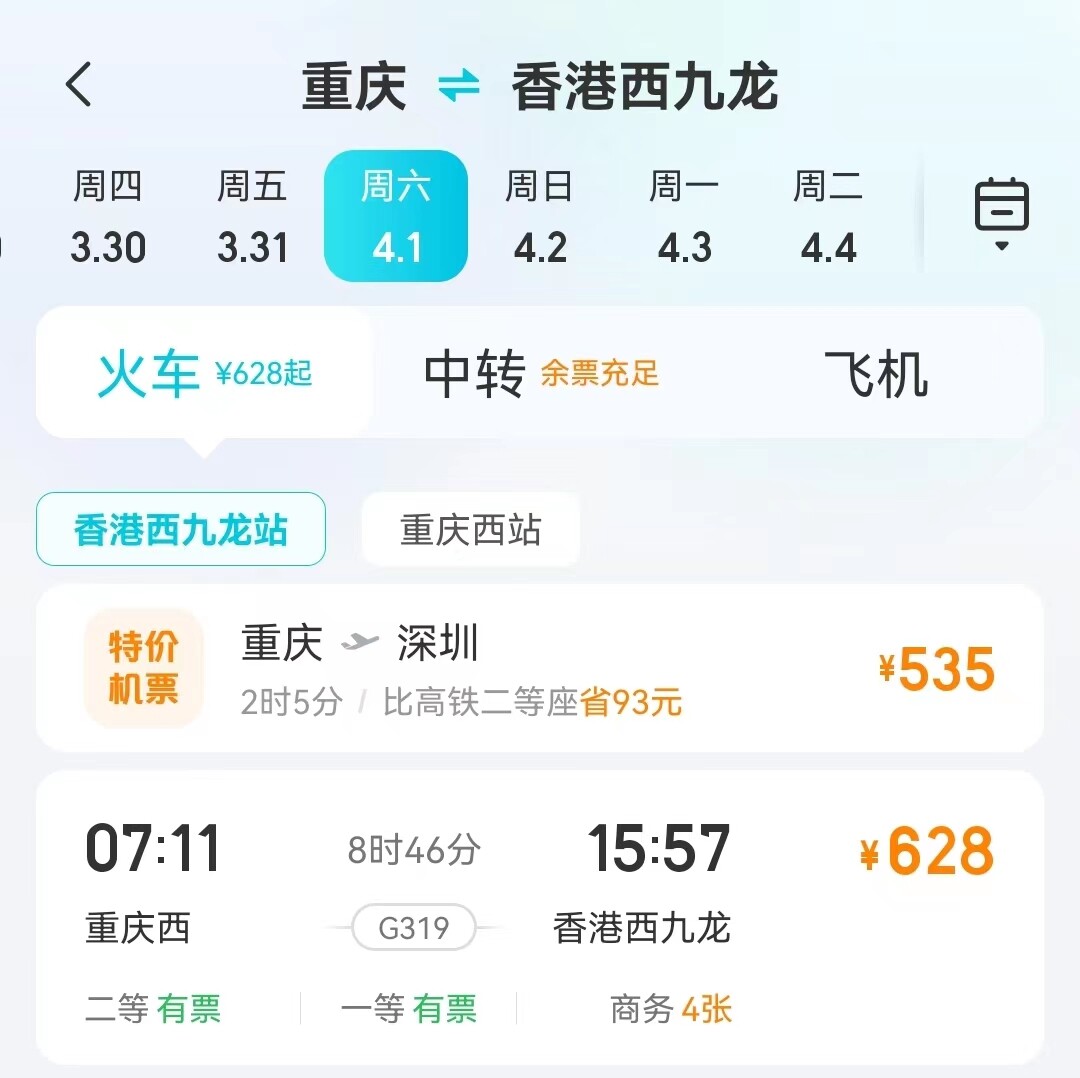The image size is (1080, 1078).
Task: Pick Monday 4.3 date
Action: click(684, 217)
